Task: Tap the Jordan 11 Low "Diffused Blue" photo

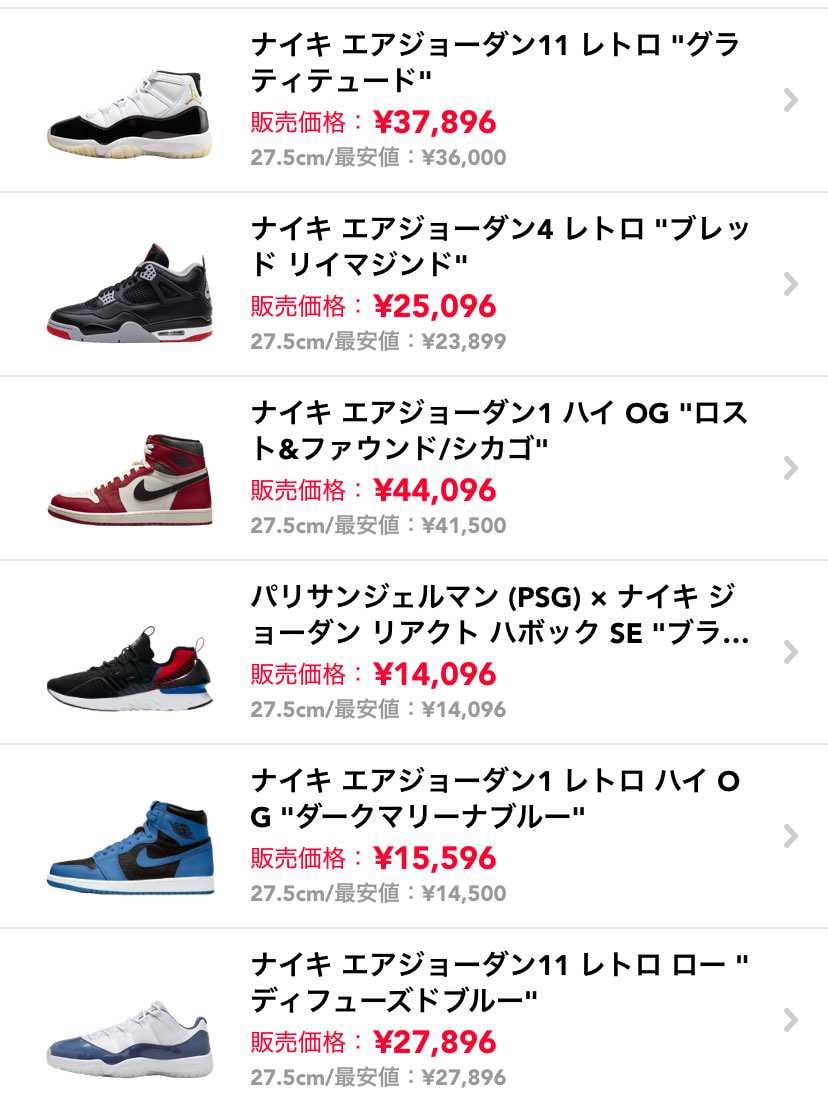Action: pyautogui.click(x=130, y=1030)
